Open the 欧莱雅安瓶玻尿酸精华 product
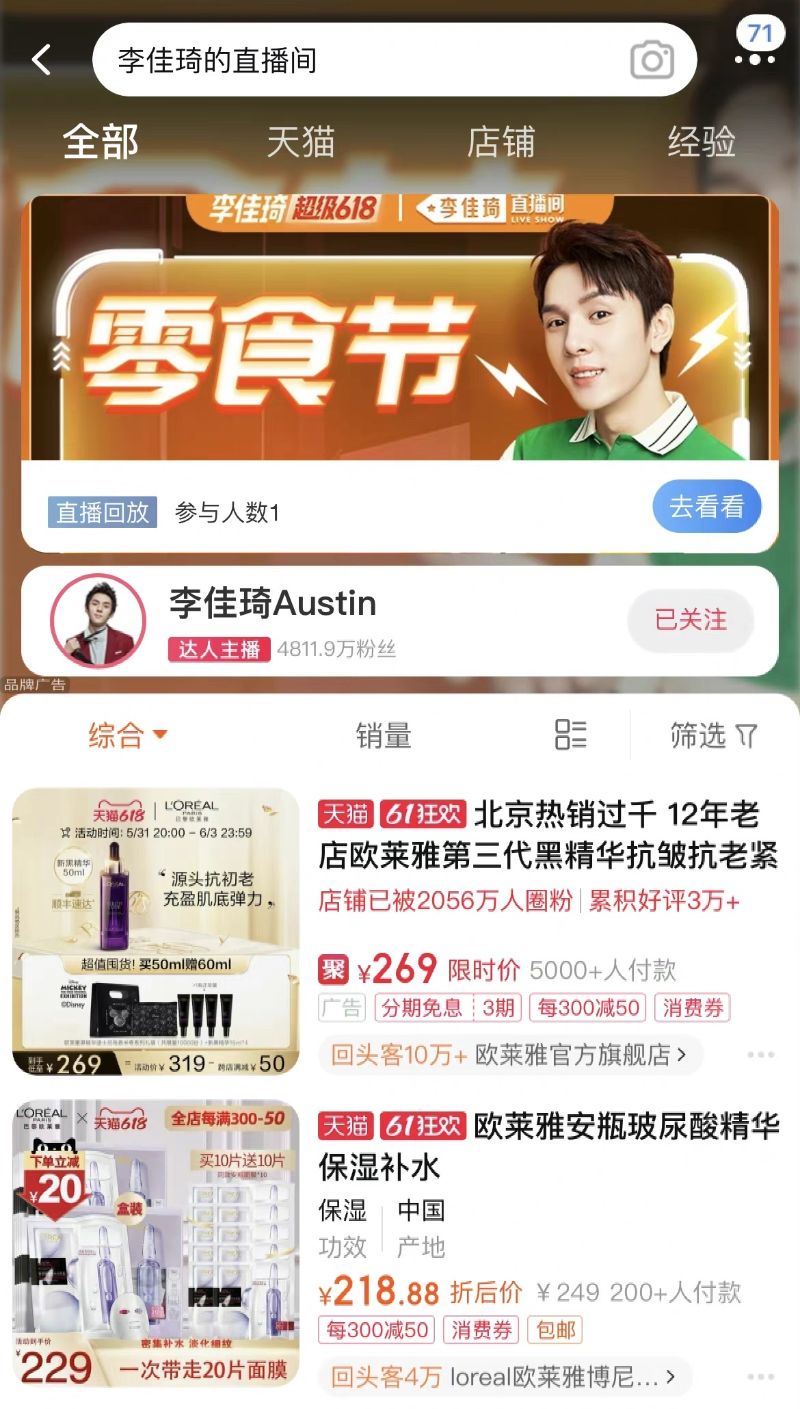The height and width of the screenshot is (1409, 800). 547,1146
